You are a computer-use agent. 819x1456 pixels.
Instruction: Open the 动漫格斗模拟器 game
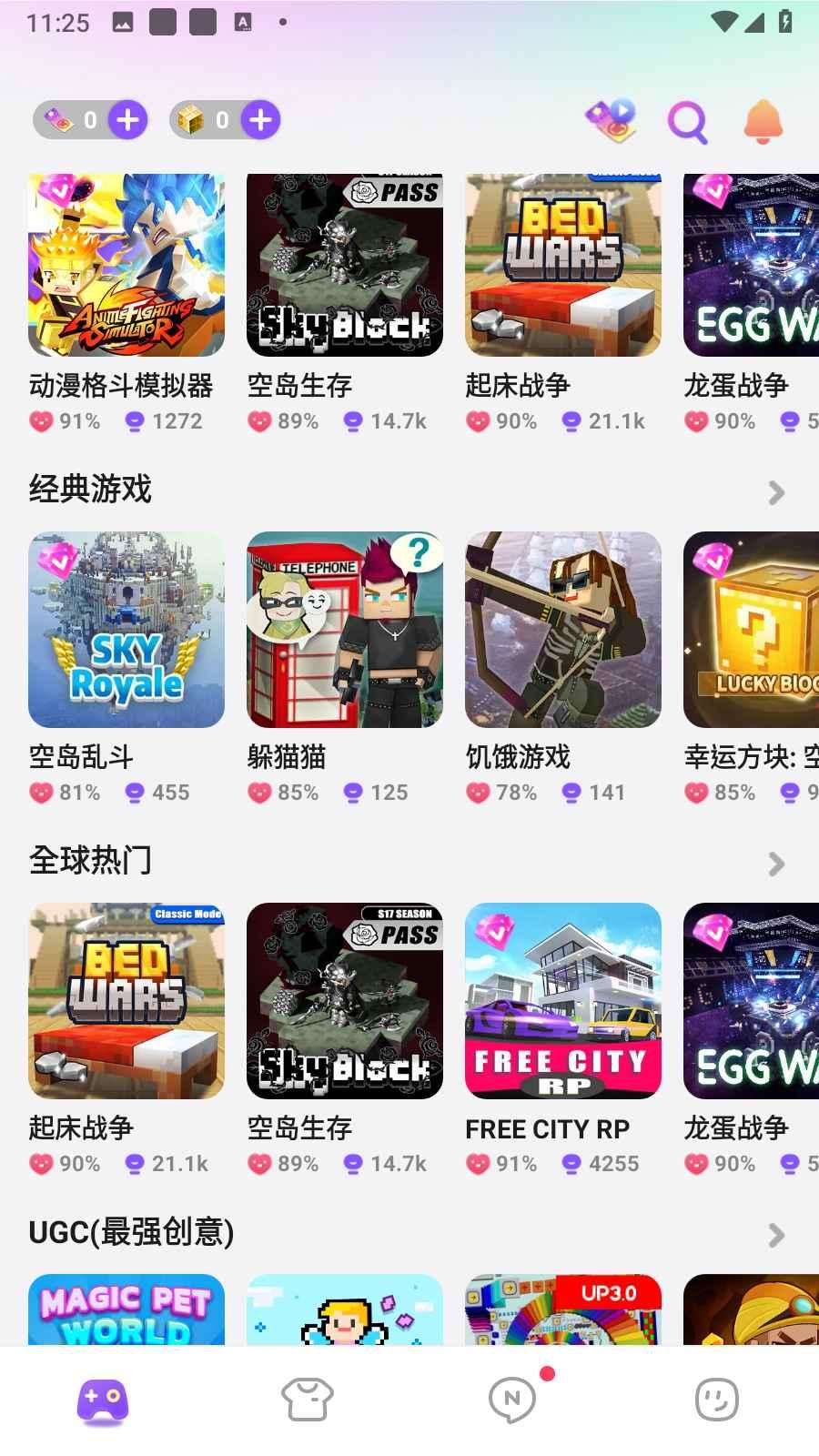point(126,264)
